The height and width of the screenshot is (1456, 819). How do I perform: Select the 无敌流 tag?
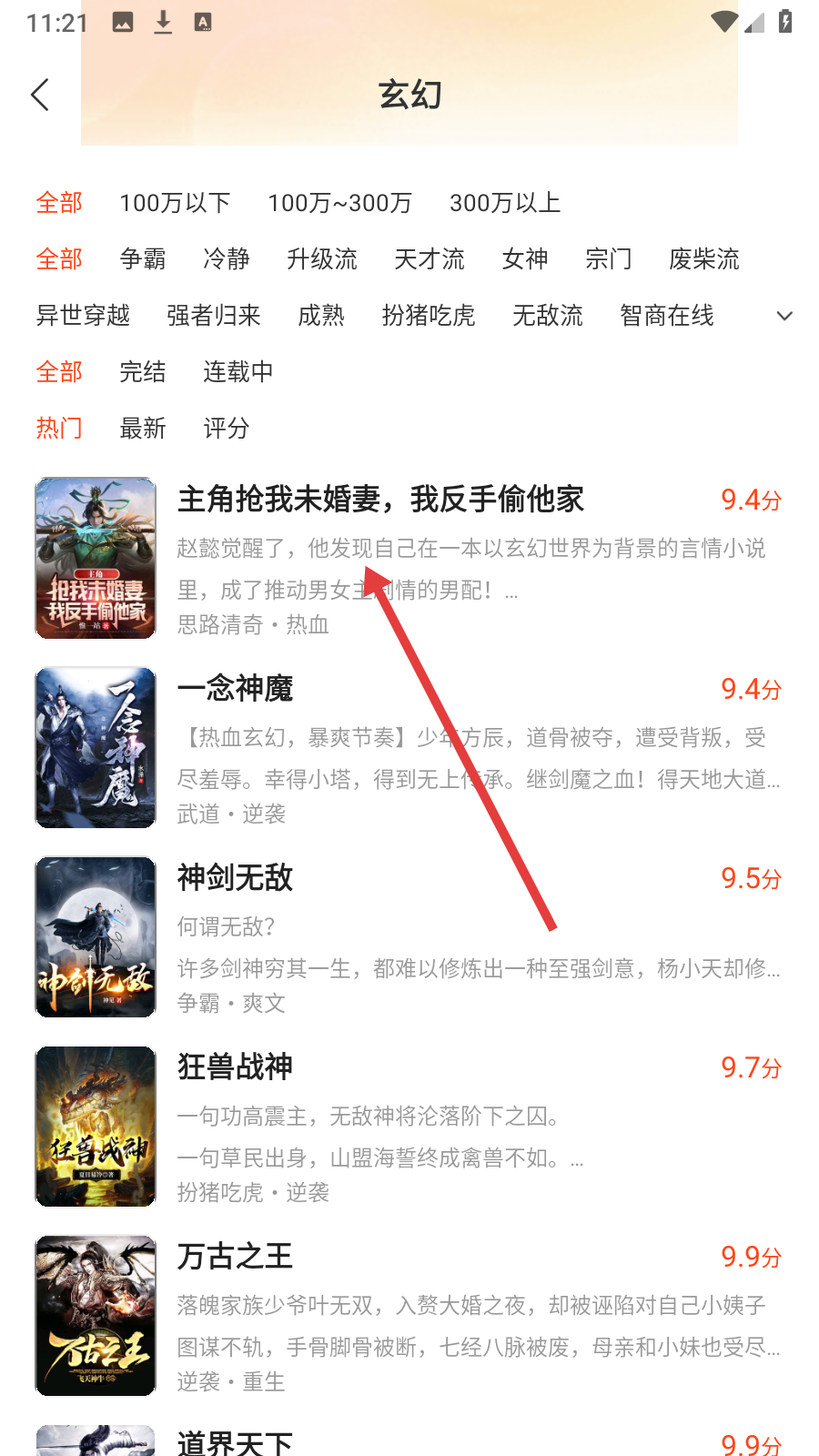(547, 316)
